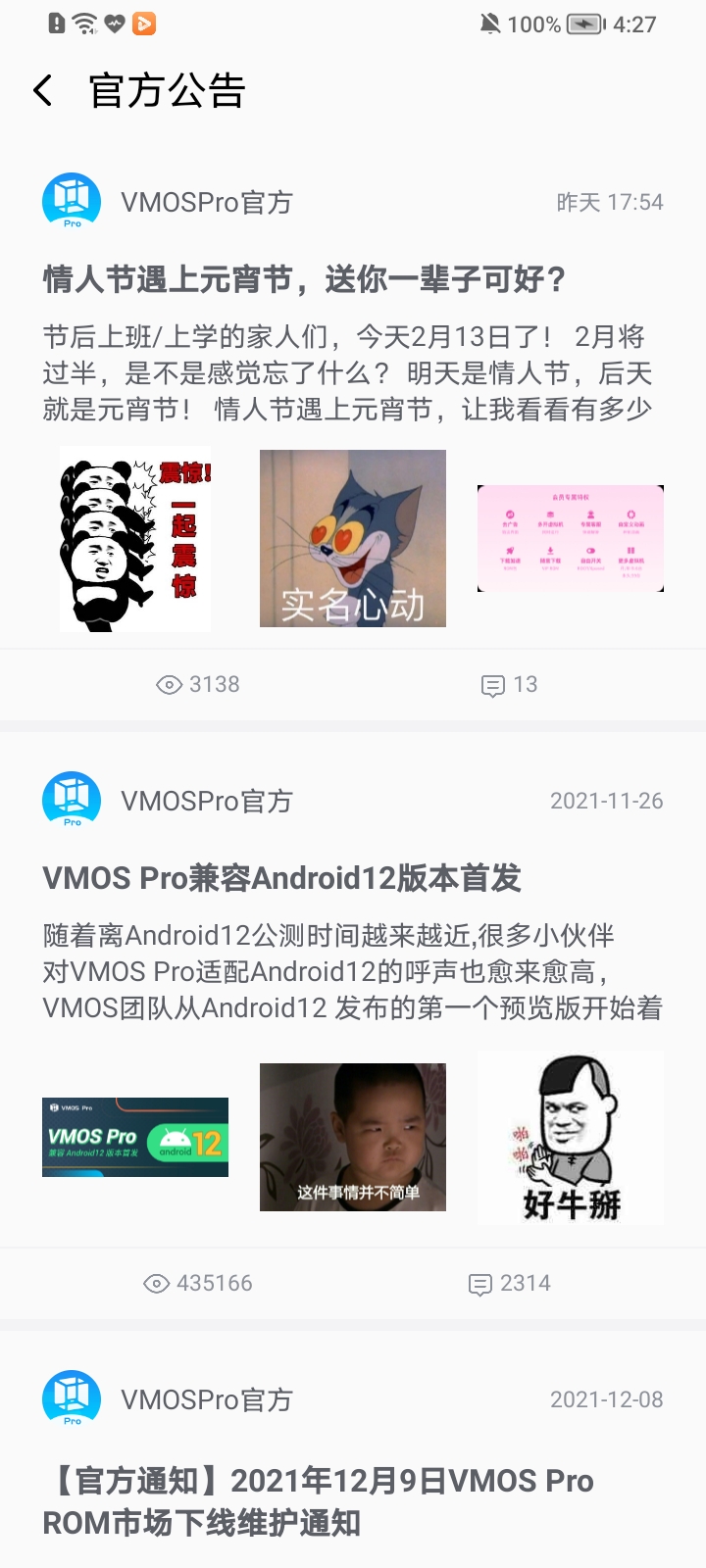Tap VMOSPro官方 avatar on the 2021-11-26 post
The image size is (706, 1568).
[72, 800]
